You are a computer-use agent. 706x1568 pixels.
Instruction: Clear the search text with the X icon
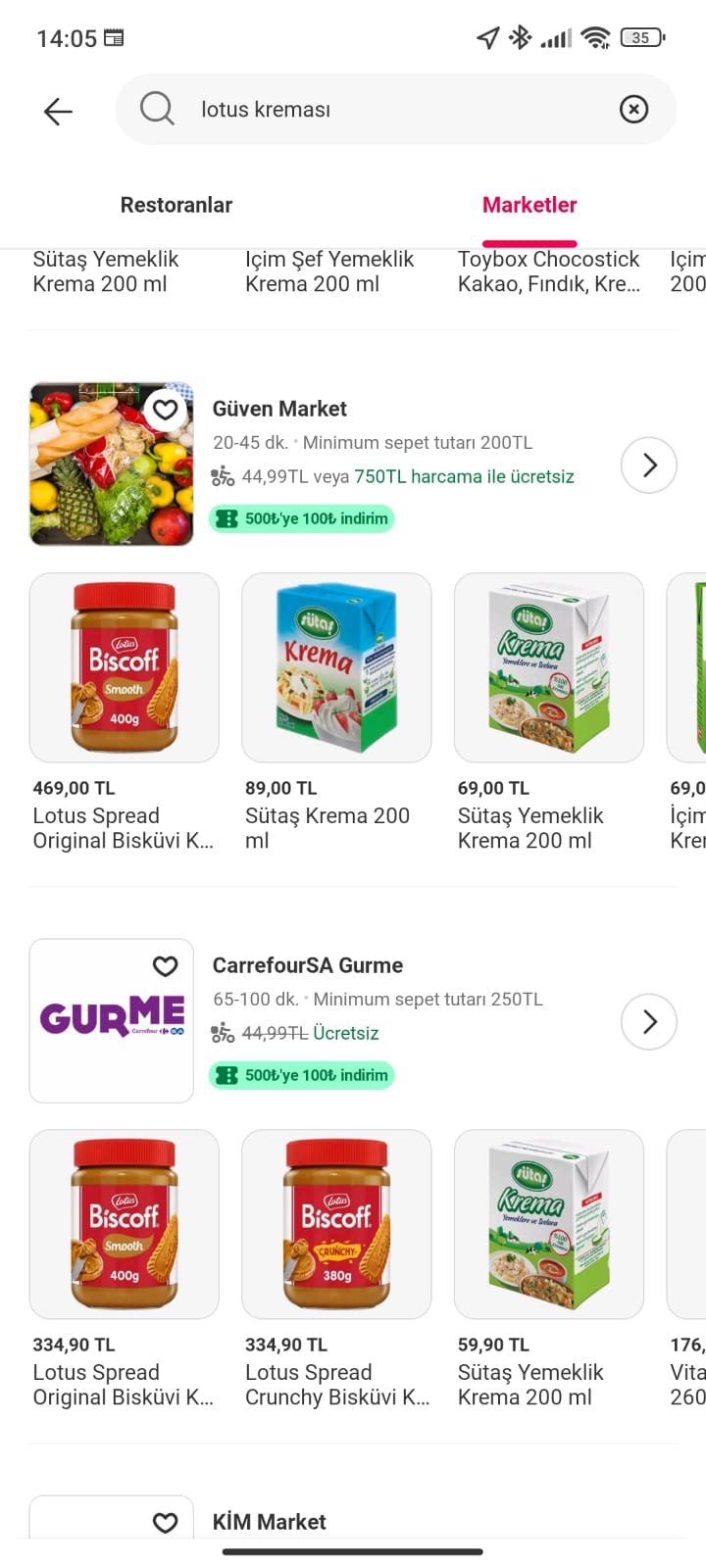point(633,109)
